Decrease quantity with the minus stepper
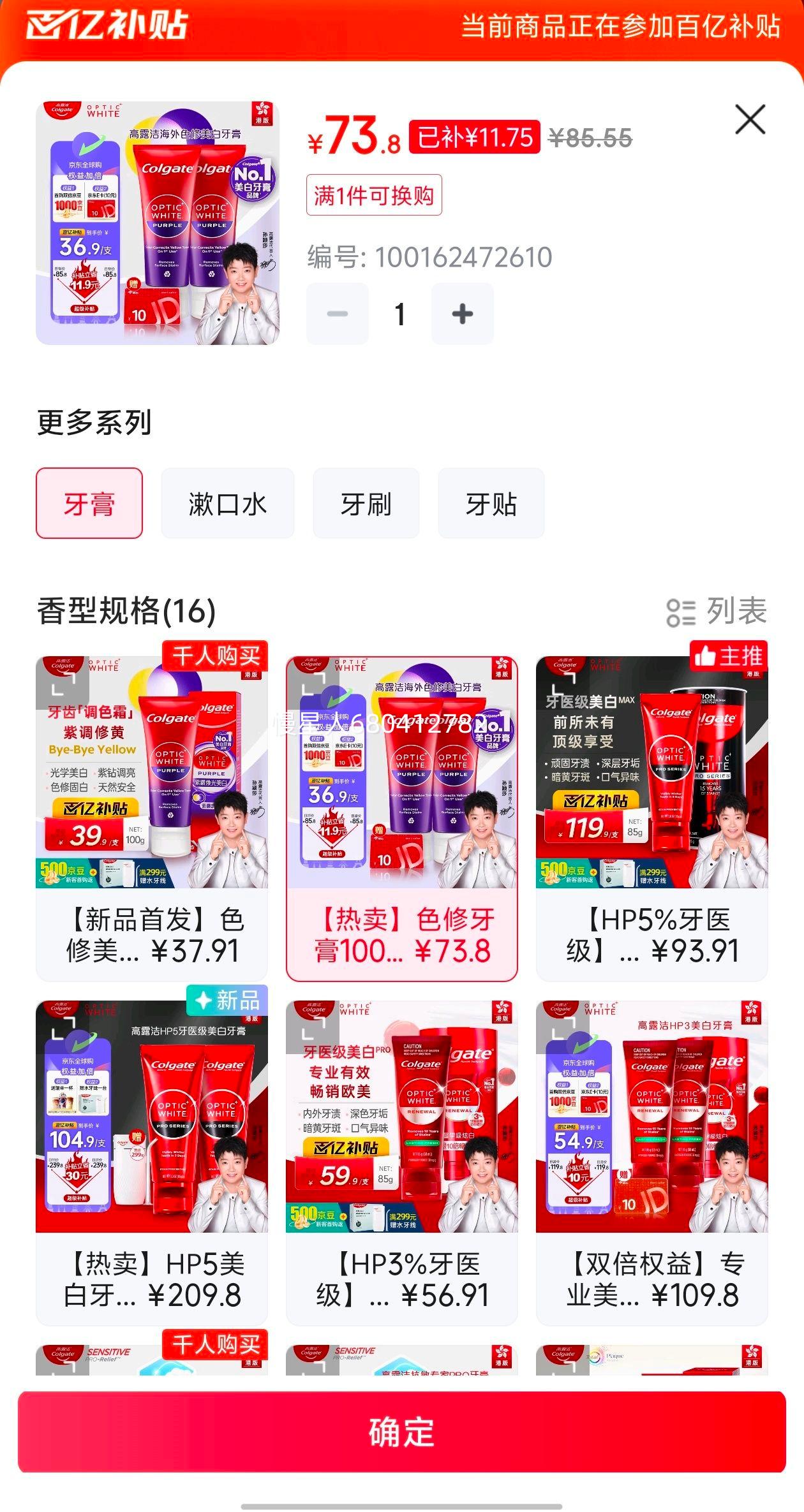 (x=336, y=313)
